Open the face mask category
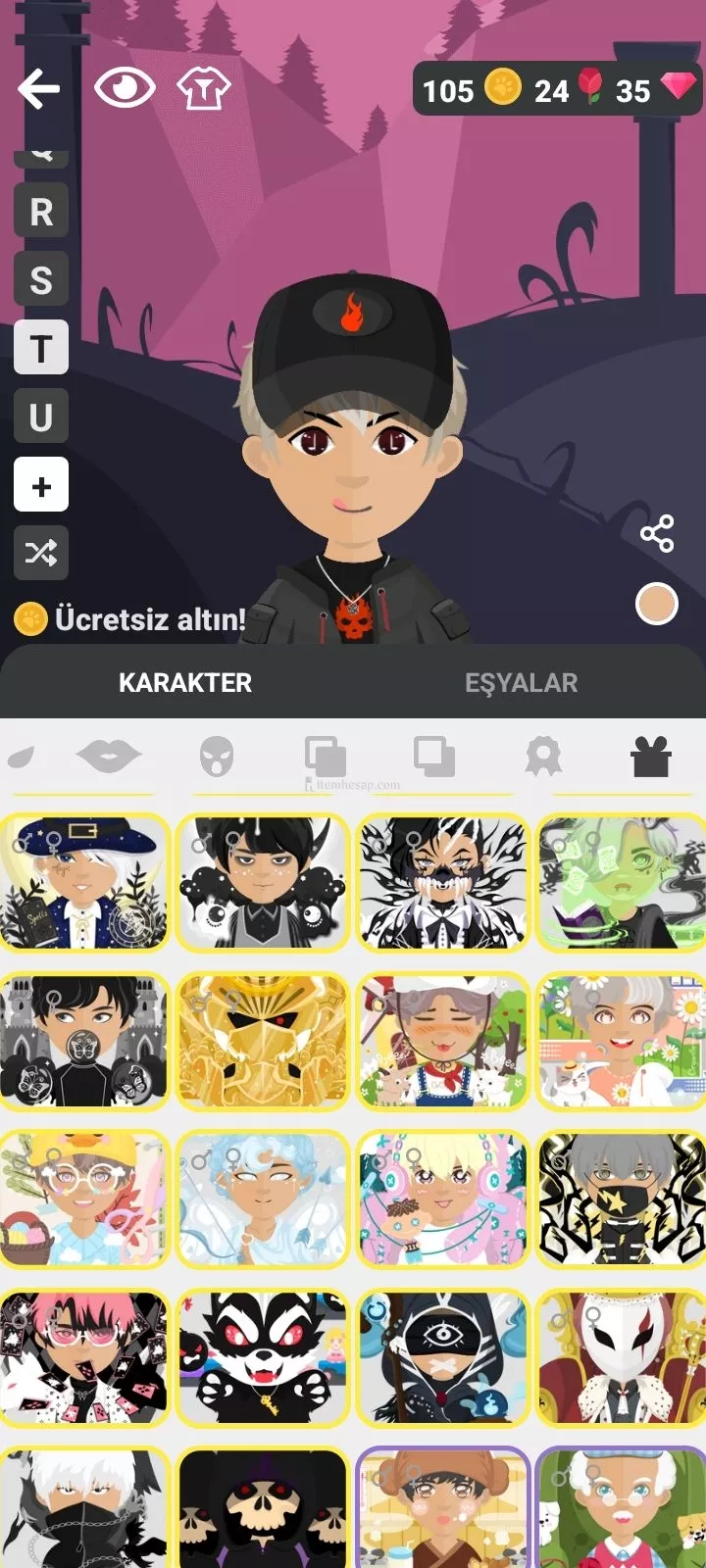Screen dimensions: 706x1568 (x=217, y=757)
